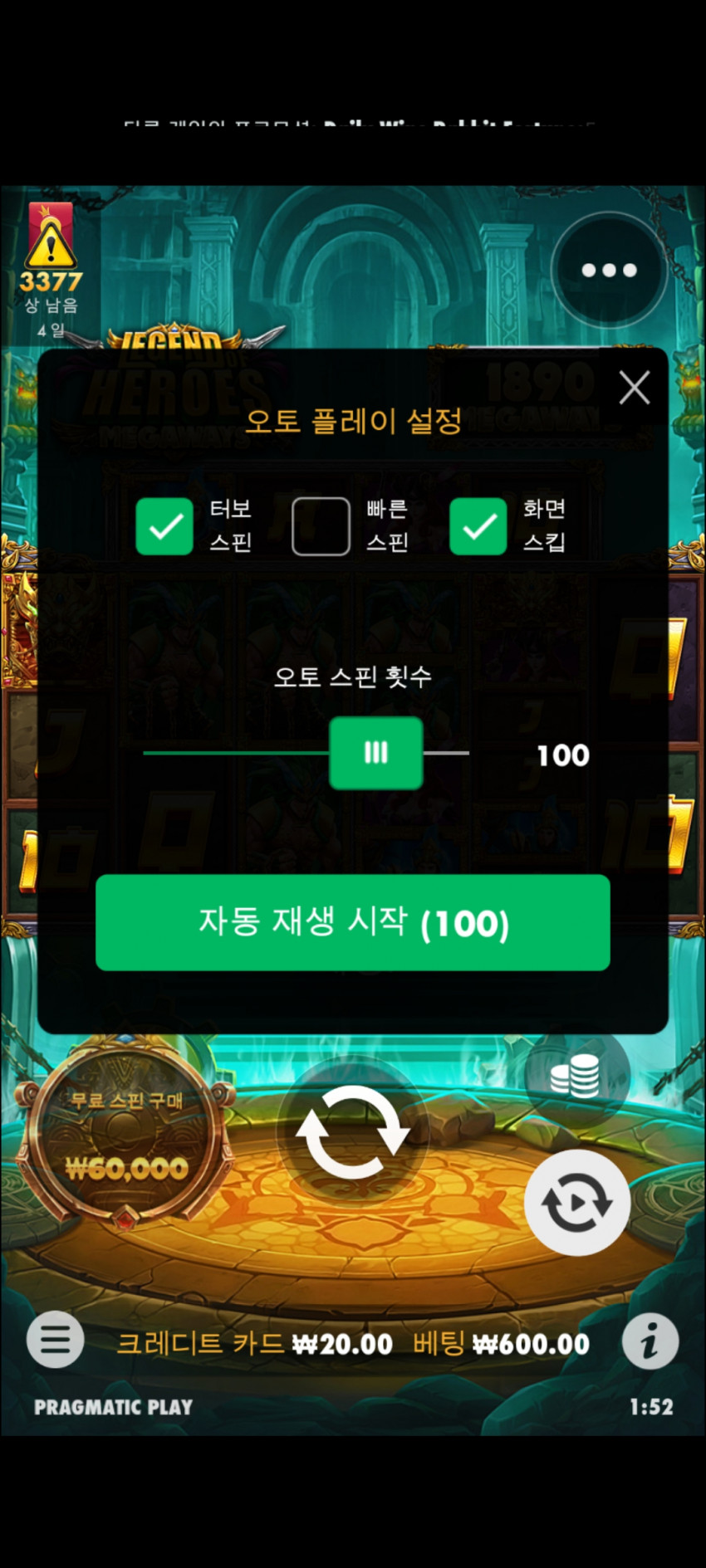Open the game info button

tap(650, 1341)
